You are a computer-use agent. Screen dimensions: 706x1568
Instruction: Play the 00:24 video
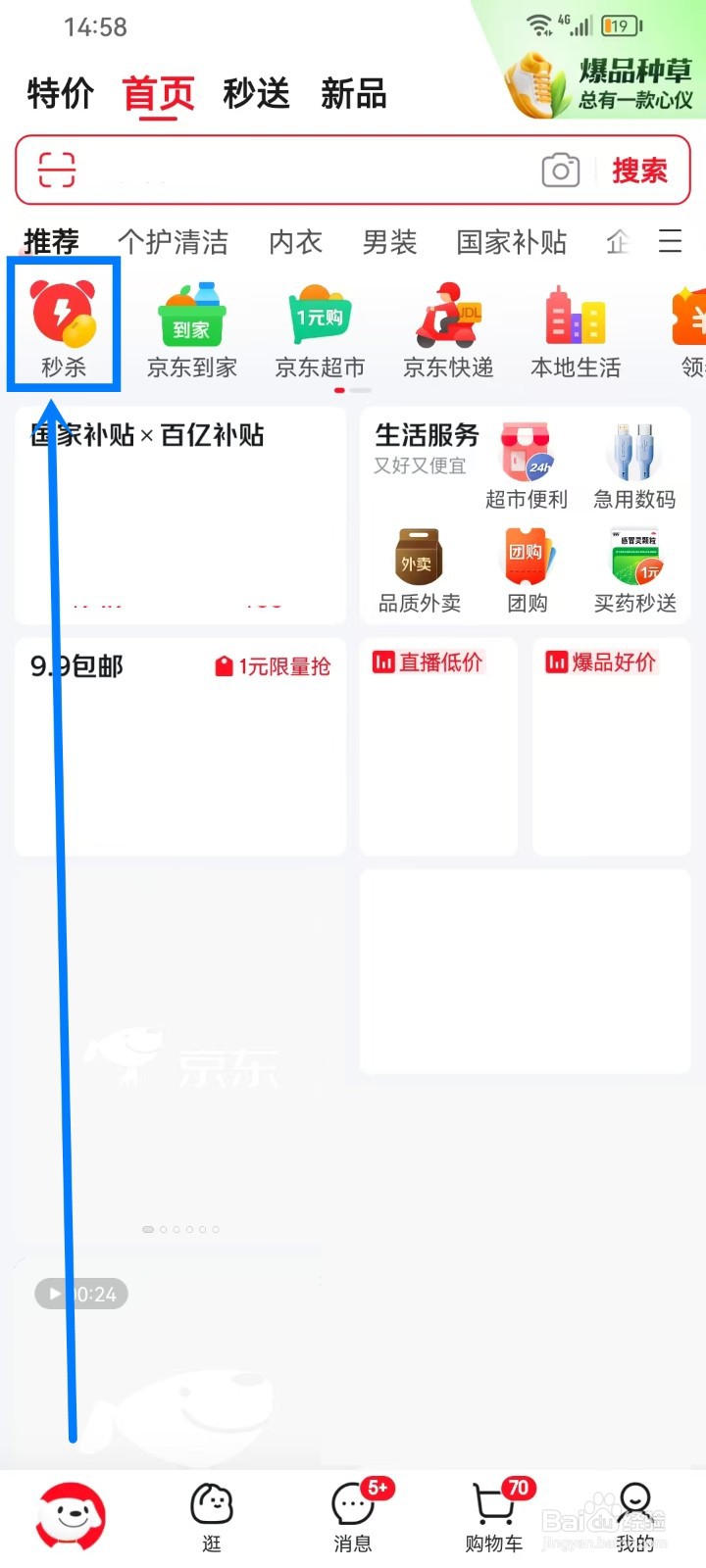click(81, 1293)
